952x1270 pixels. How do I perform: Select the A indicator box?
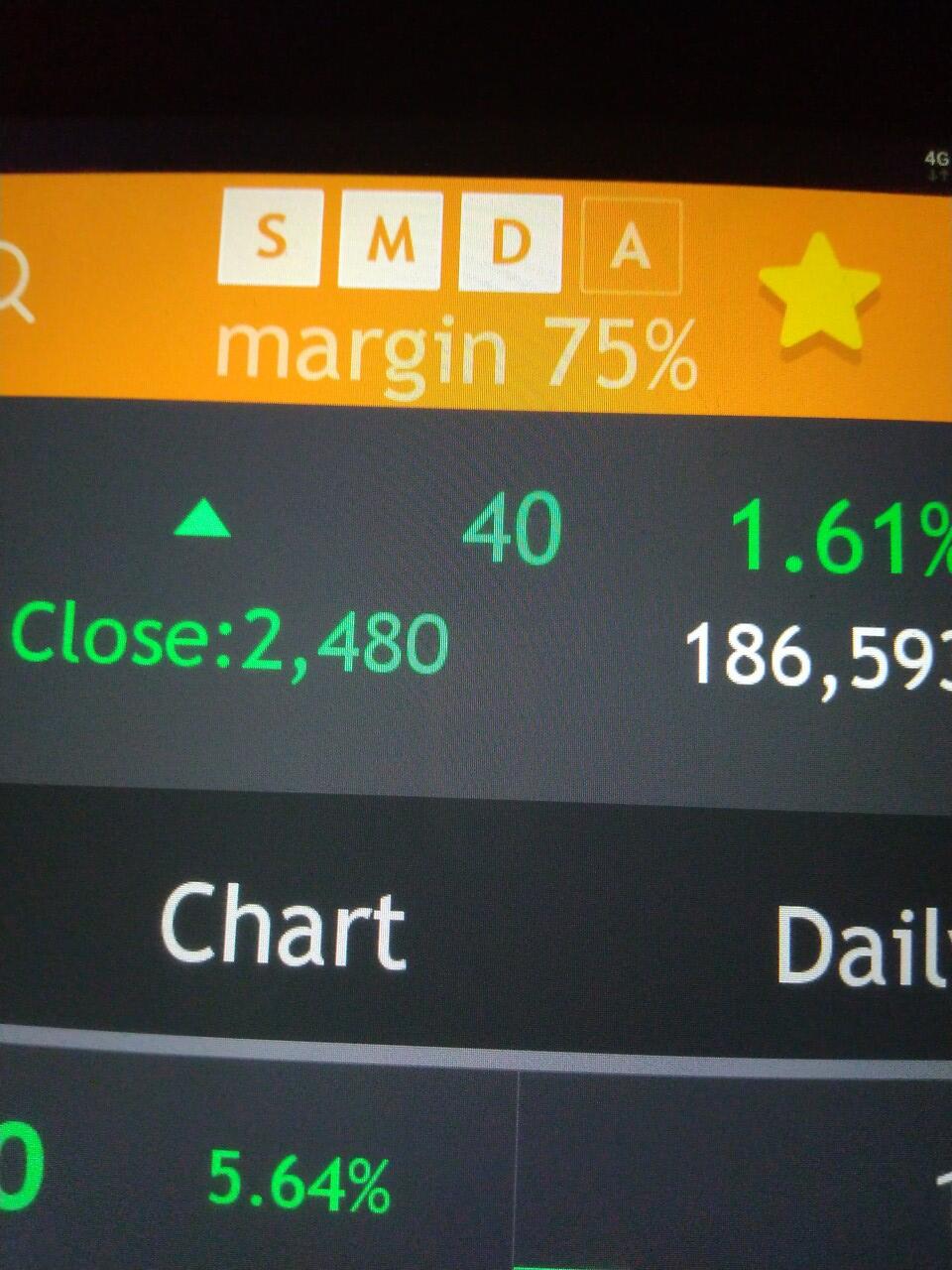tap(631, 246)
